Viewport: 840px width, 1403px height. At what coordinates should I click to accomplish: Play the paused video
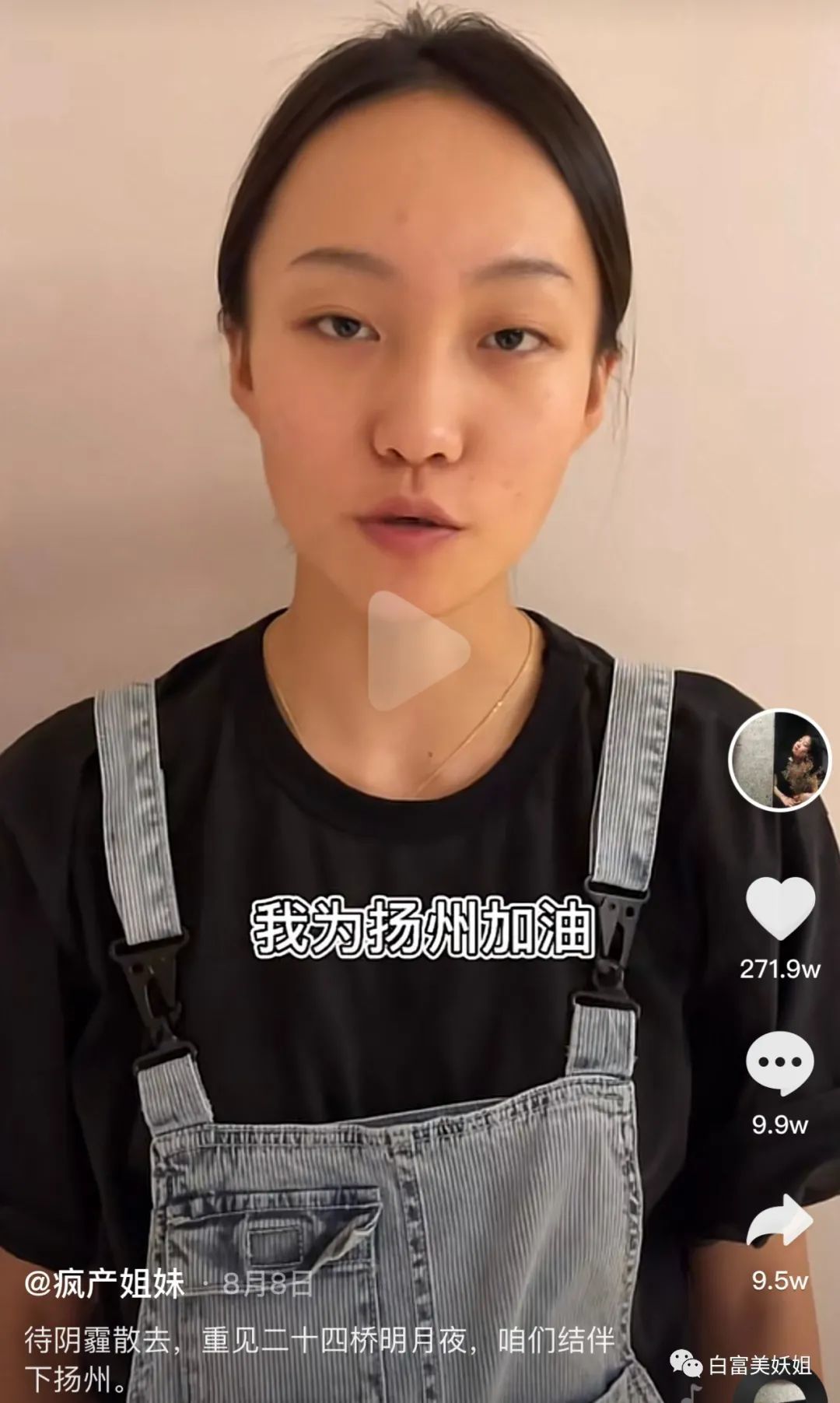pos(417,651)
